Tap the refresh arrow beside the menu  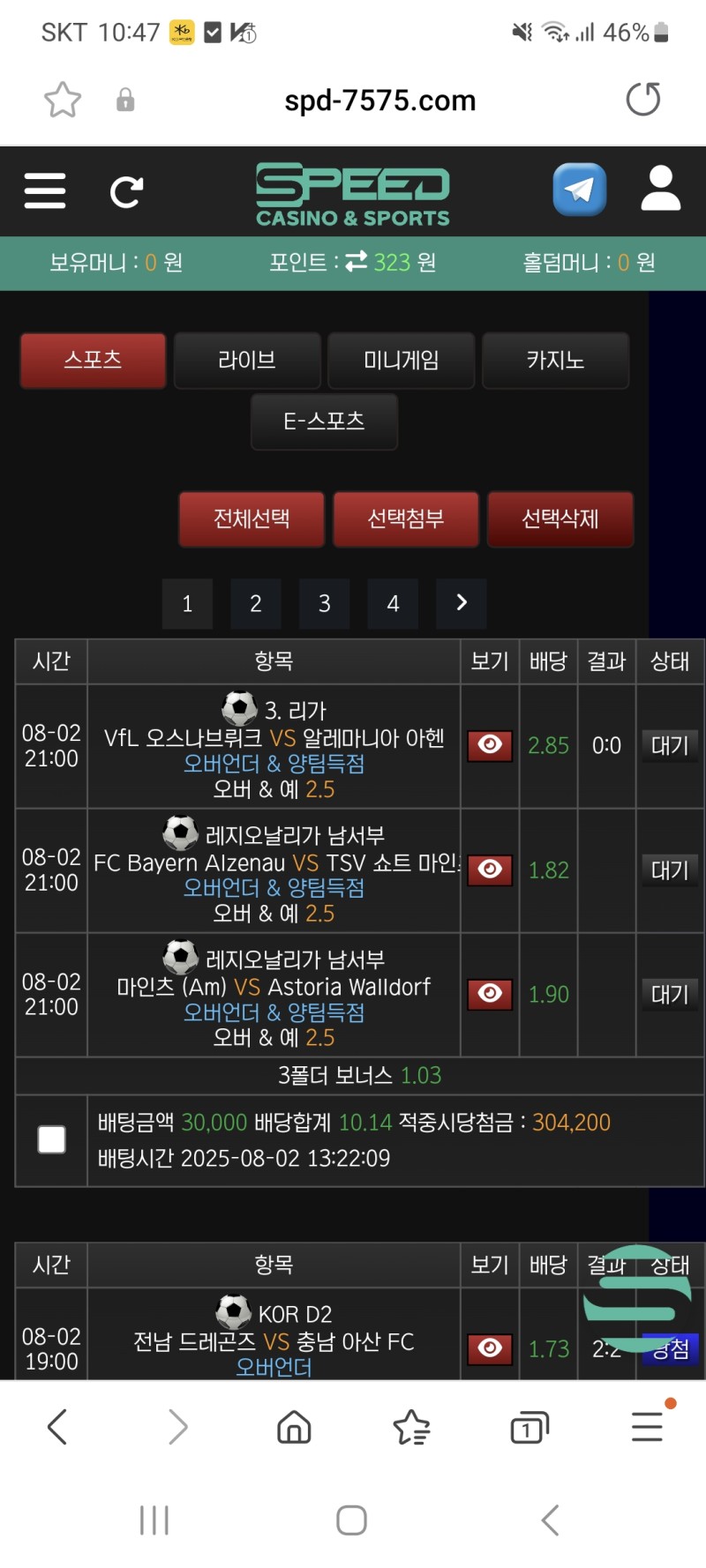(126, 191)
